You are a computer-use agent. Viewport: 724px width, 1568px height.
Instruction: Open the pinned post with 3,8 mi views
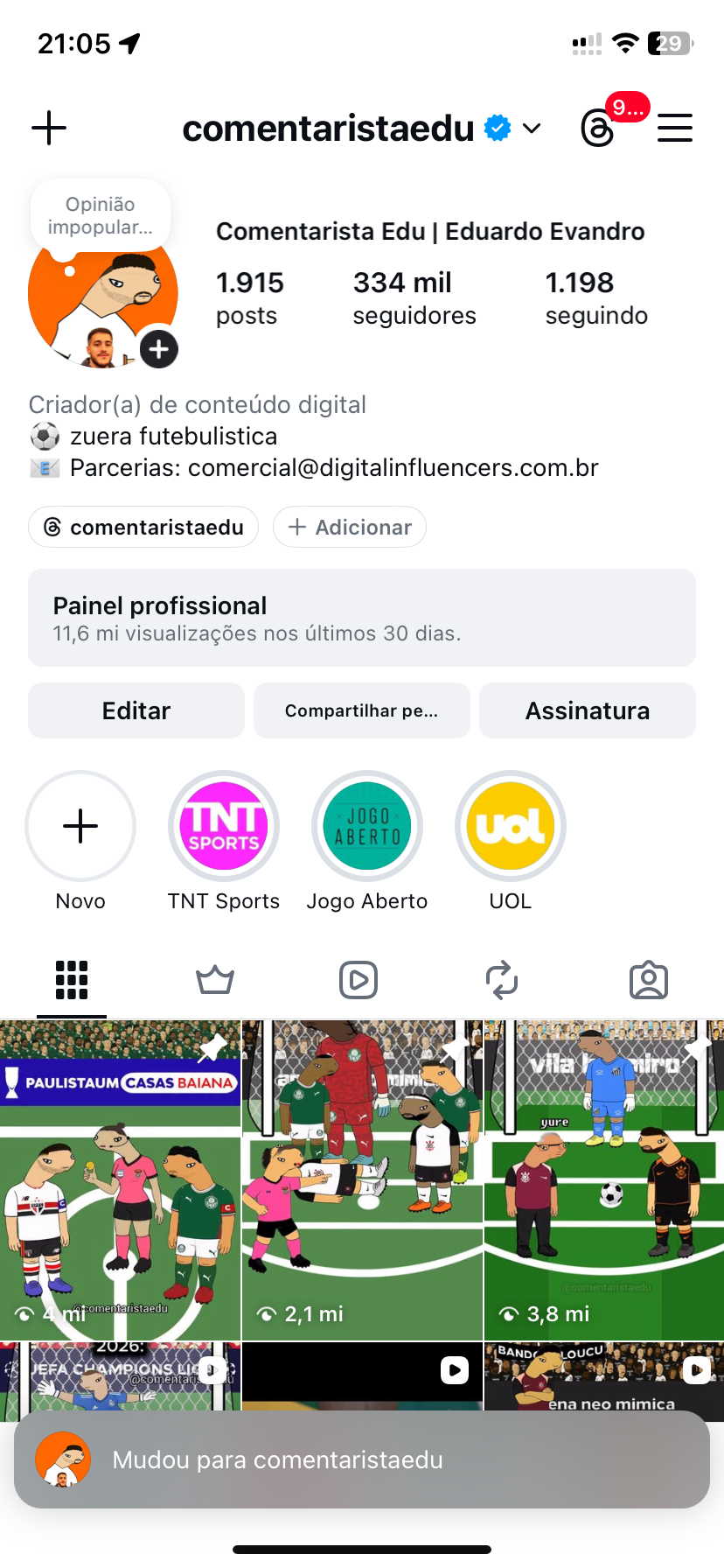604,1179
